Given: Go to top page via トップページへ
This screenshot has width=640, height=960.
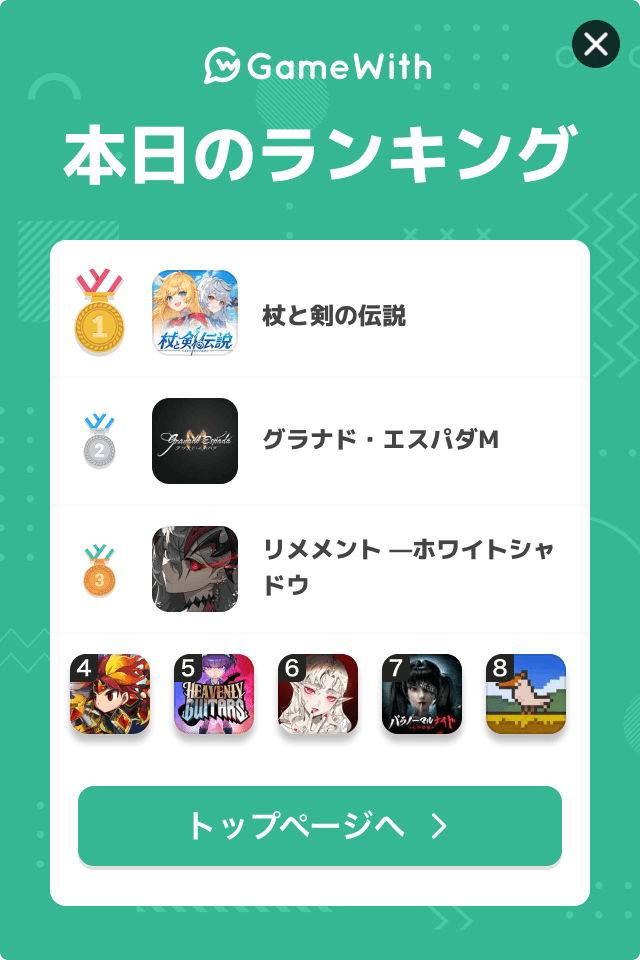Looking at the screenshot, I should tap(320, 826).
